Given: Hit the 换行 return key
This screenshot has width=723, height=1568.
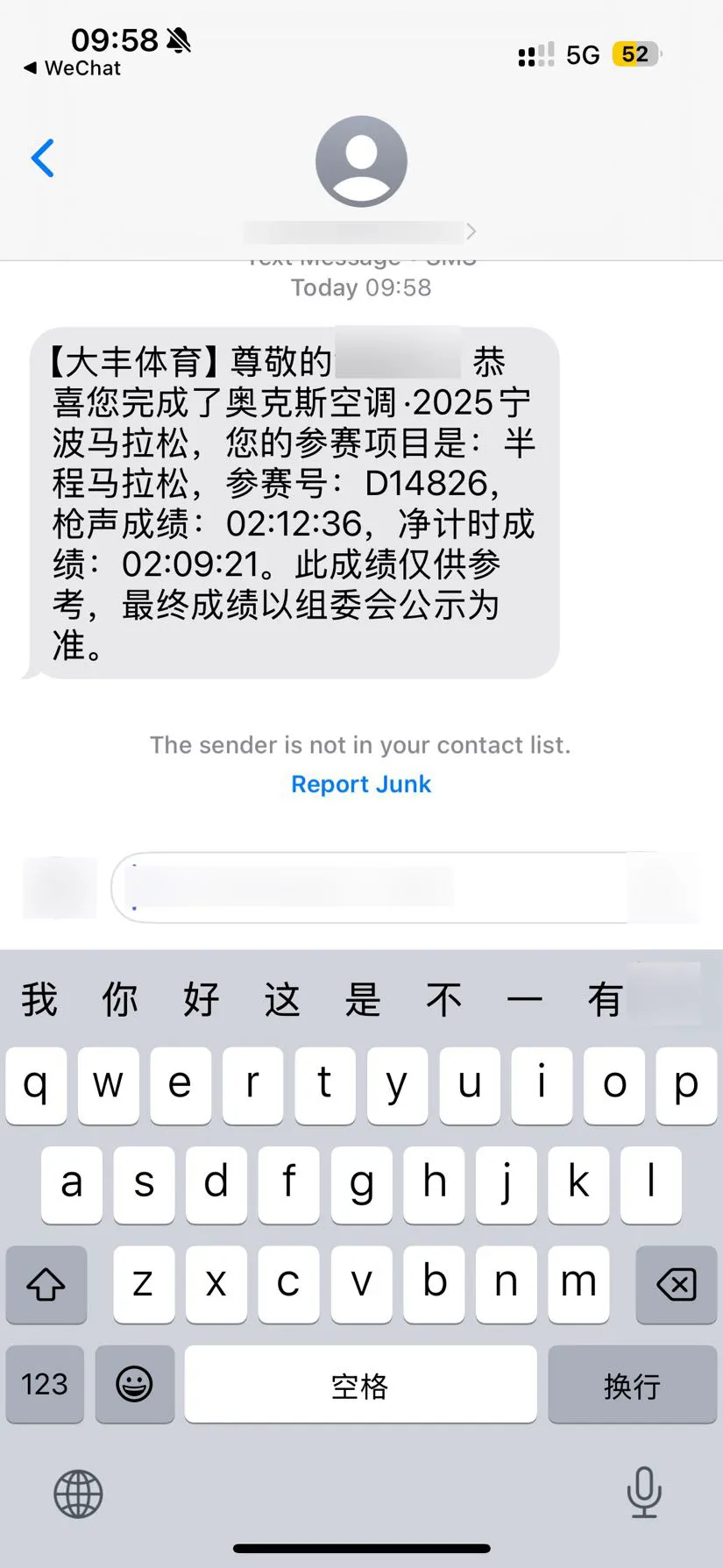Looking at the screenshot, I should [x=632, y=1384].
